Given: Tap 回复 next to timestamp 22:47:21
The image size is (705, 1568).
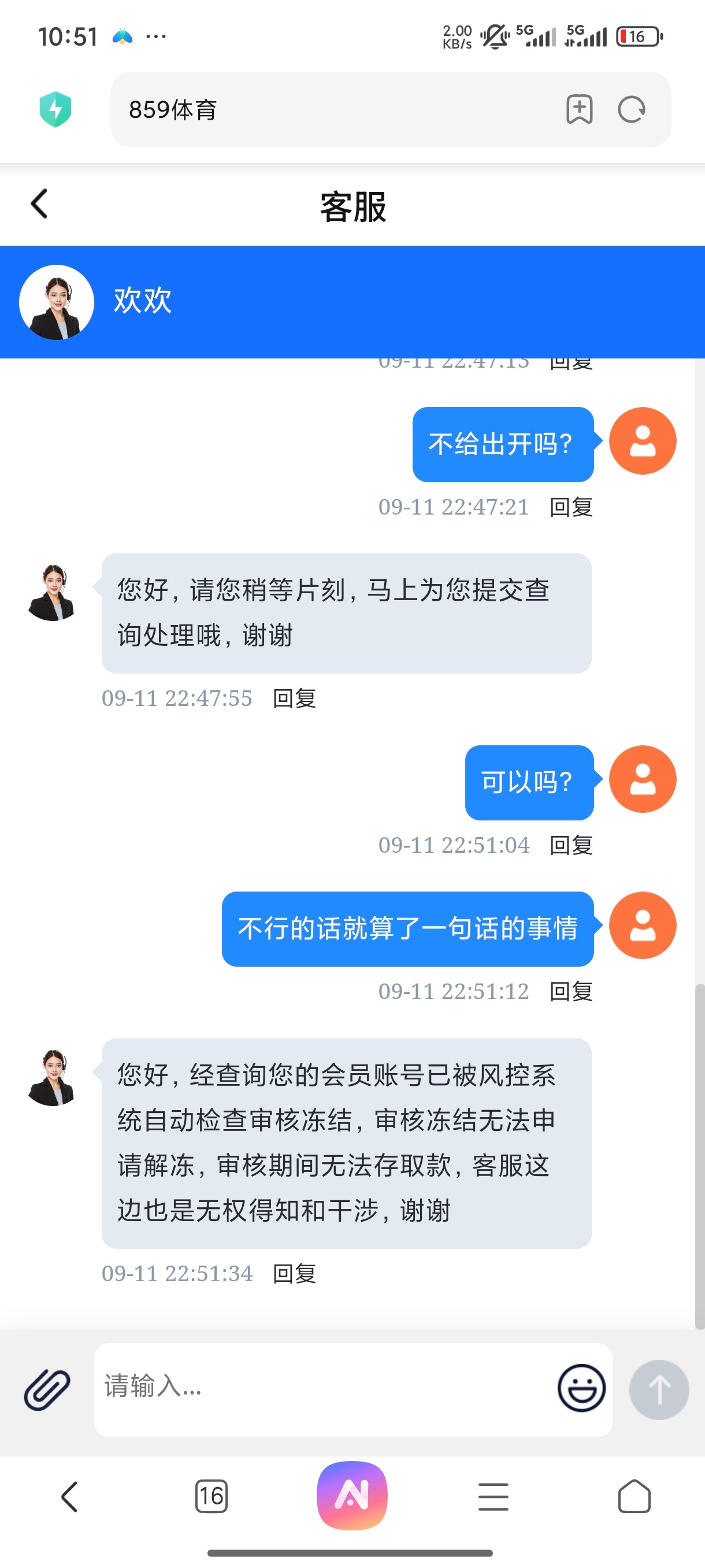Looking at the screenshot, I should [x=570, y=506].
